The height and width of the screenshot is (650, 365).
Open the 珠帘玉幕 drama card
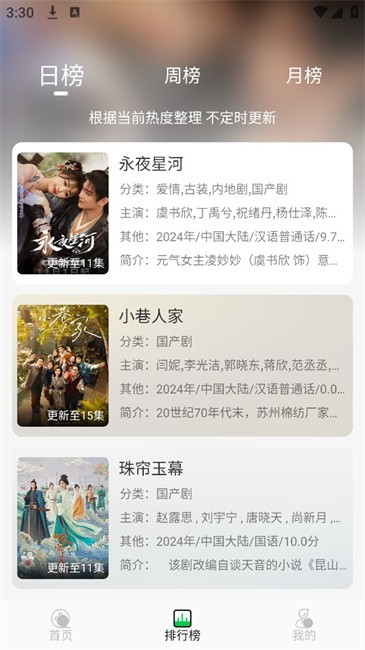(x=182, y=517)
